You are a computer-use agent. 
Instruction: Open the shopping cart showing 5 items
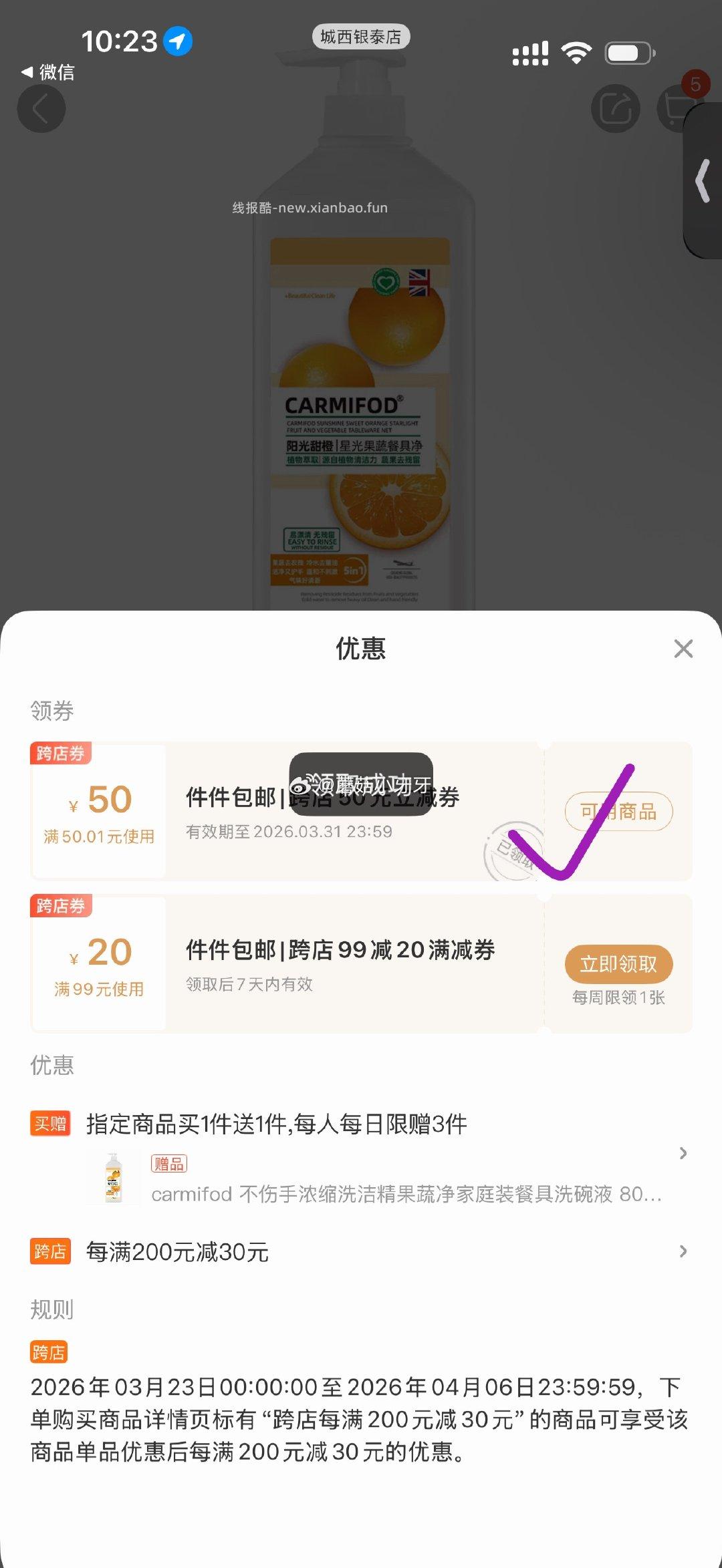675,109
